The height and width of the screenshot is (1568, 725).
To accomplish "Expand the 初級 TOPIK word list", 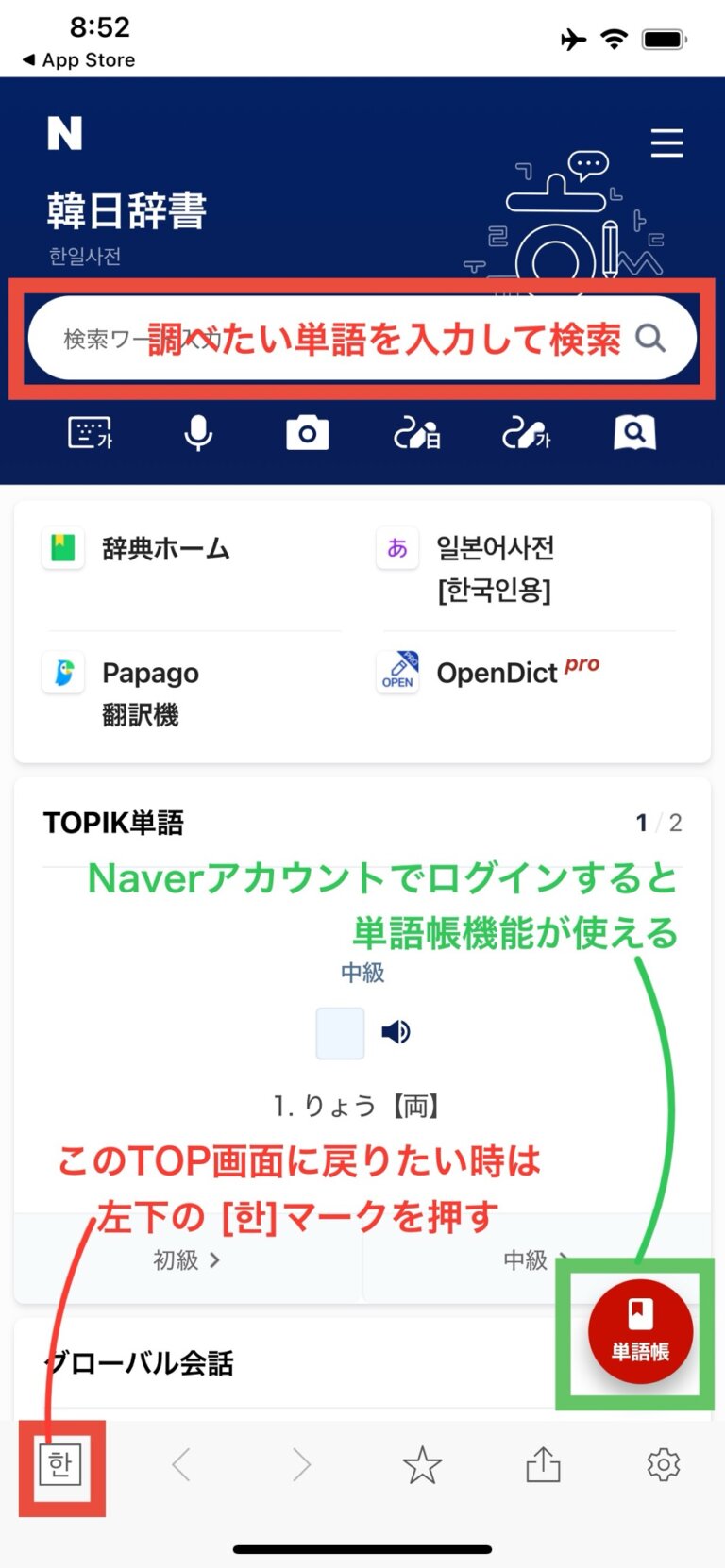I will pos(186,1261).
